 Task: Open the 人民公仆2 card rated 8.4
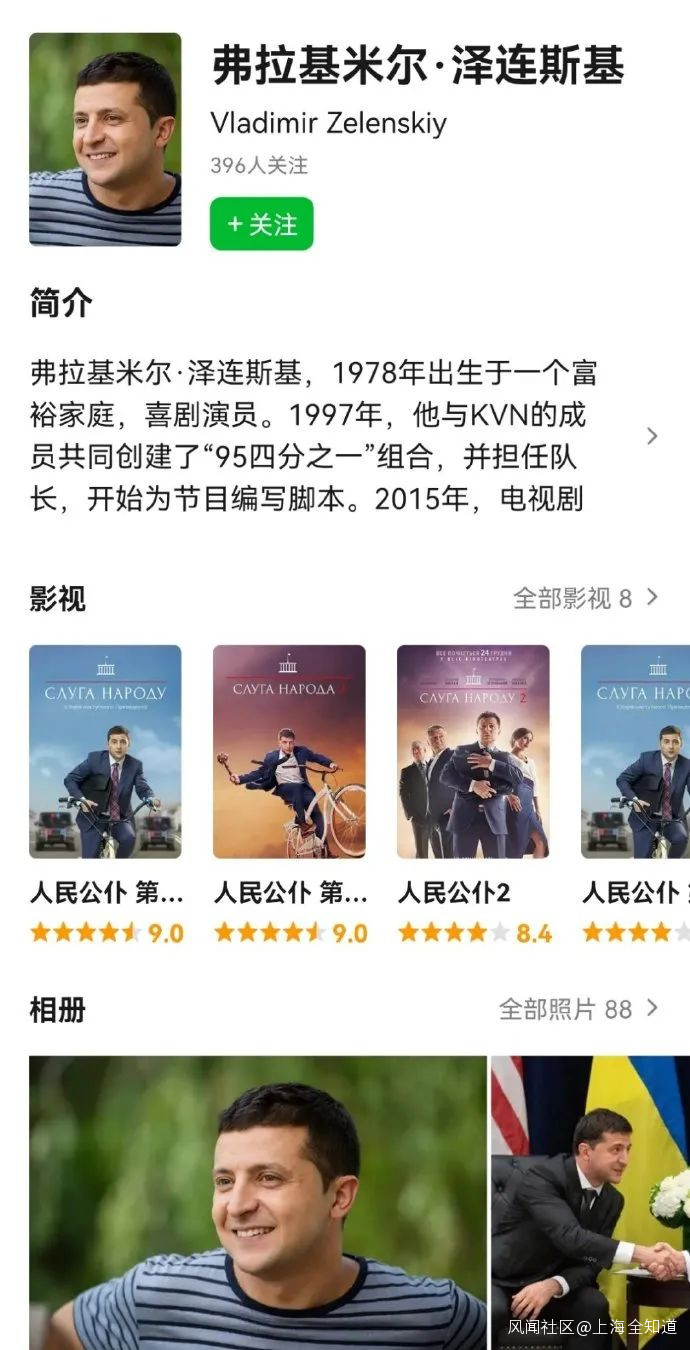pos(473,752)
